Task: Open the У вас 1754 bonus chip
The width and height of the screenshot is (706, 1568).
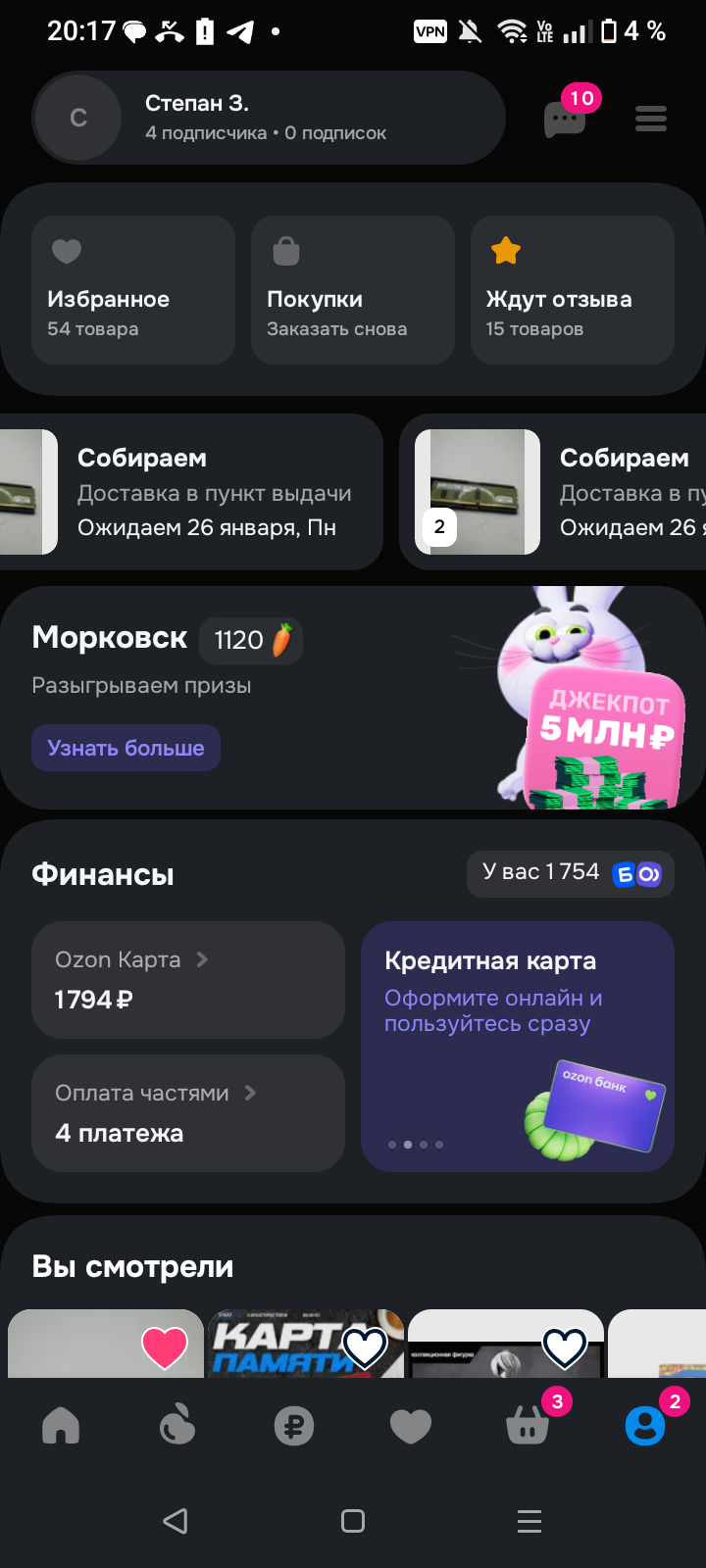Action: [571, 873]
